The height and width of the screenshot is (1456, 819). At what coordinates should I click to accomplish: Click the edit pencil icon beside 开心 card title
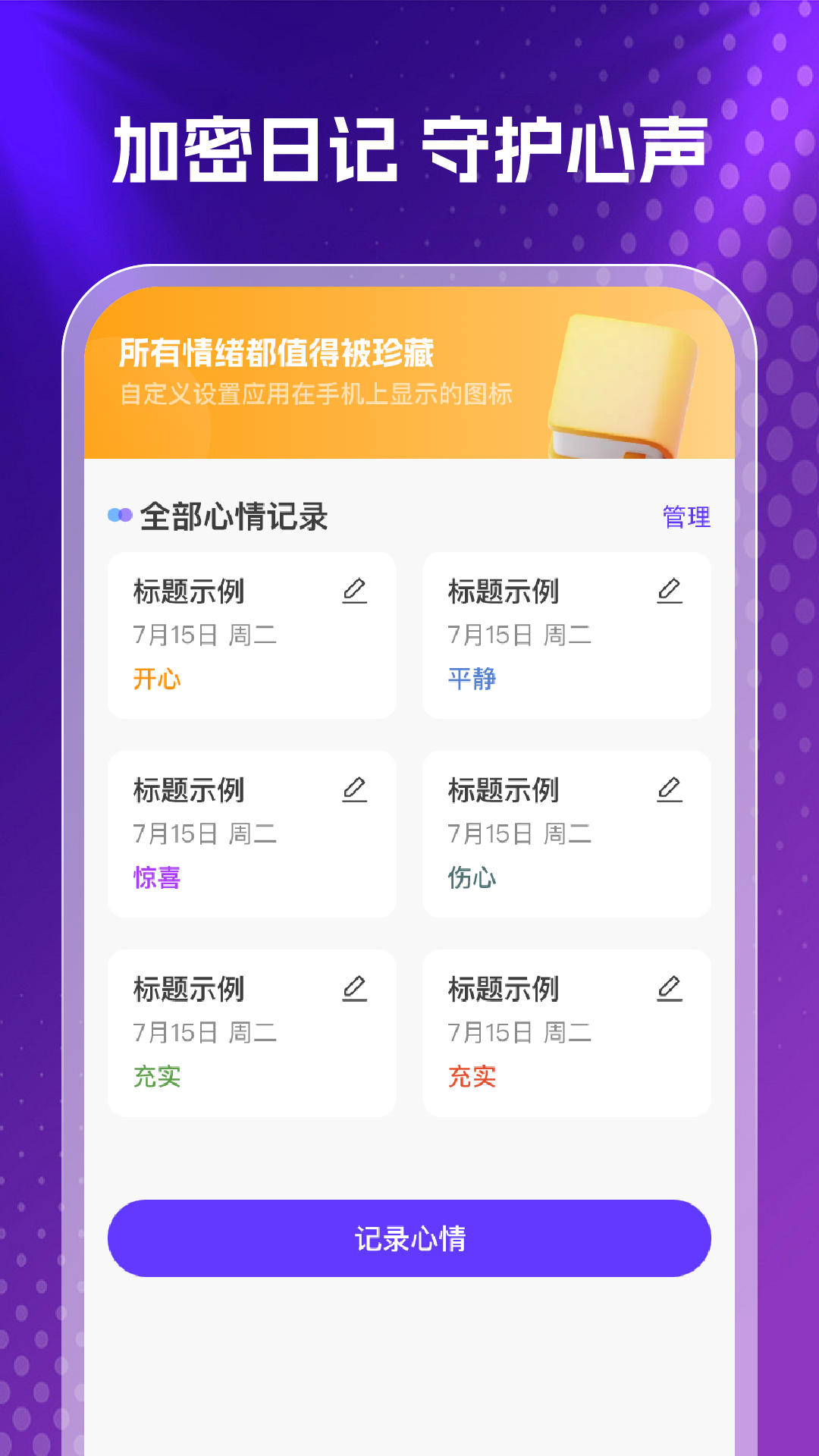(356, 591)
